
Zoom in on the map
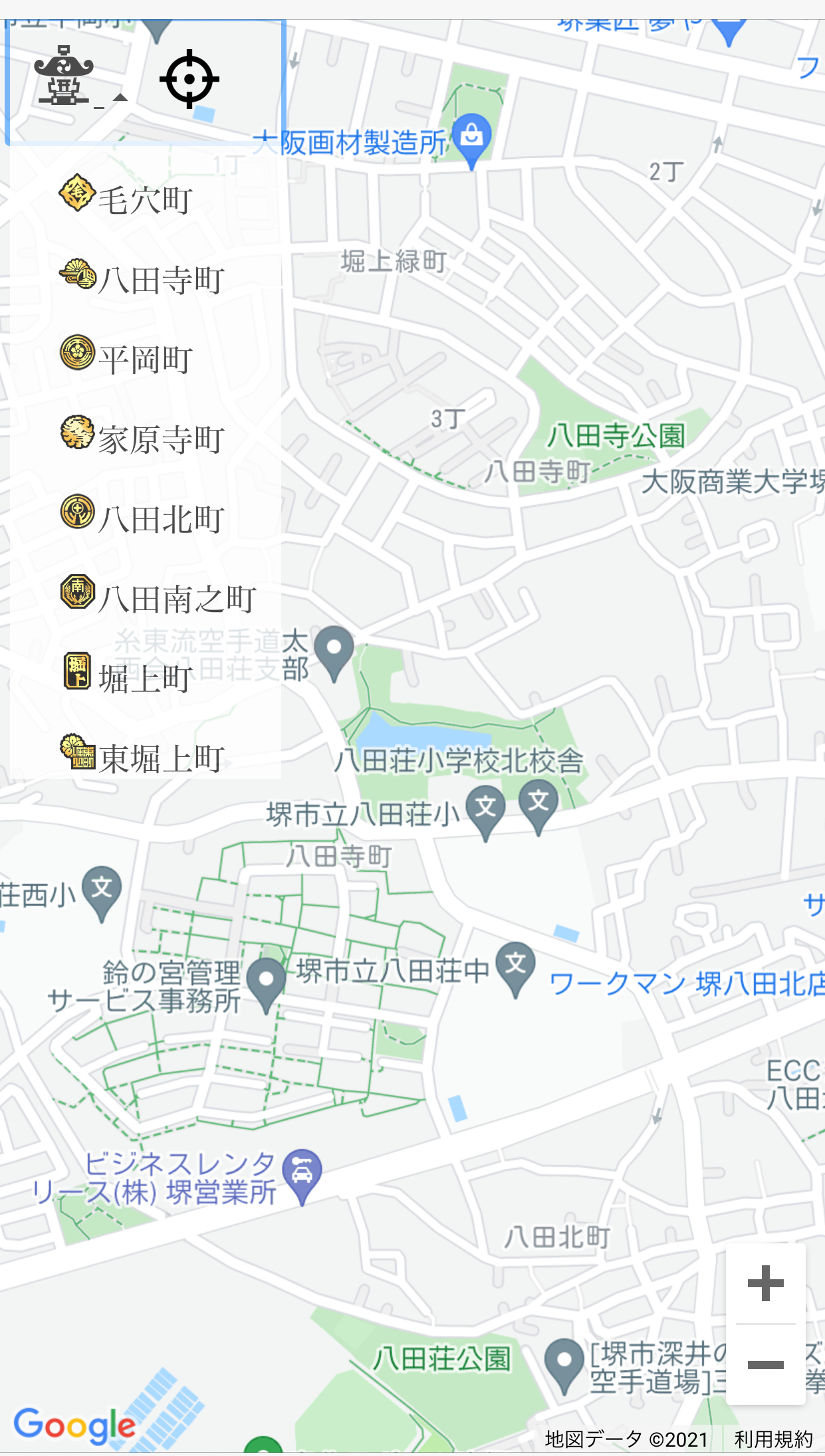click(x=765, y=1283)
